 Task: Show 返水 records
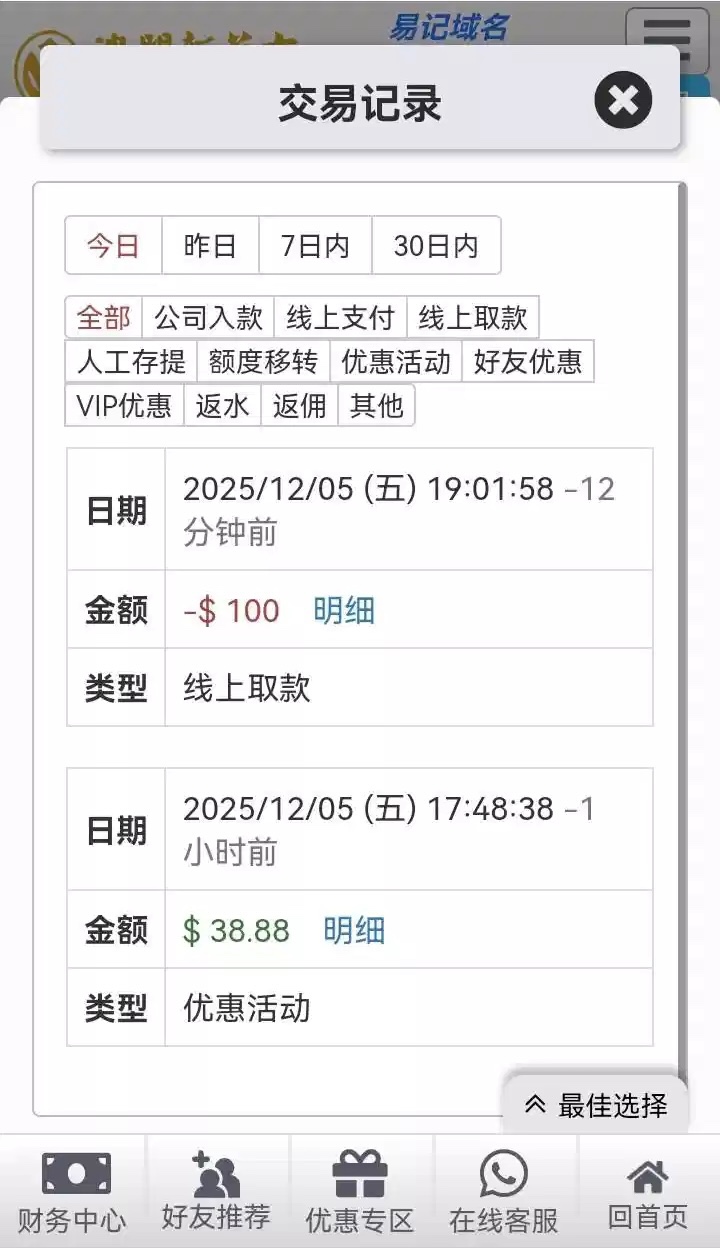pyautogui.click(x=222, y=405)
